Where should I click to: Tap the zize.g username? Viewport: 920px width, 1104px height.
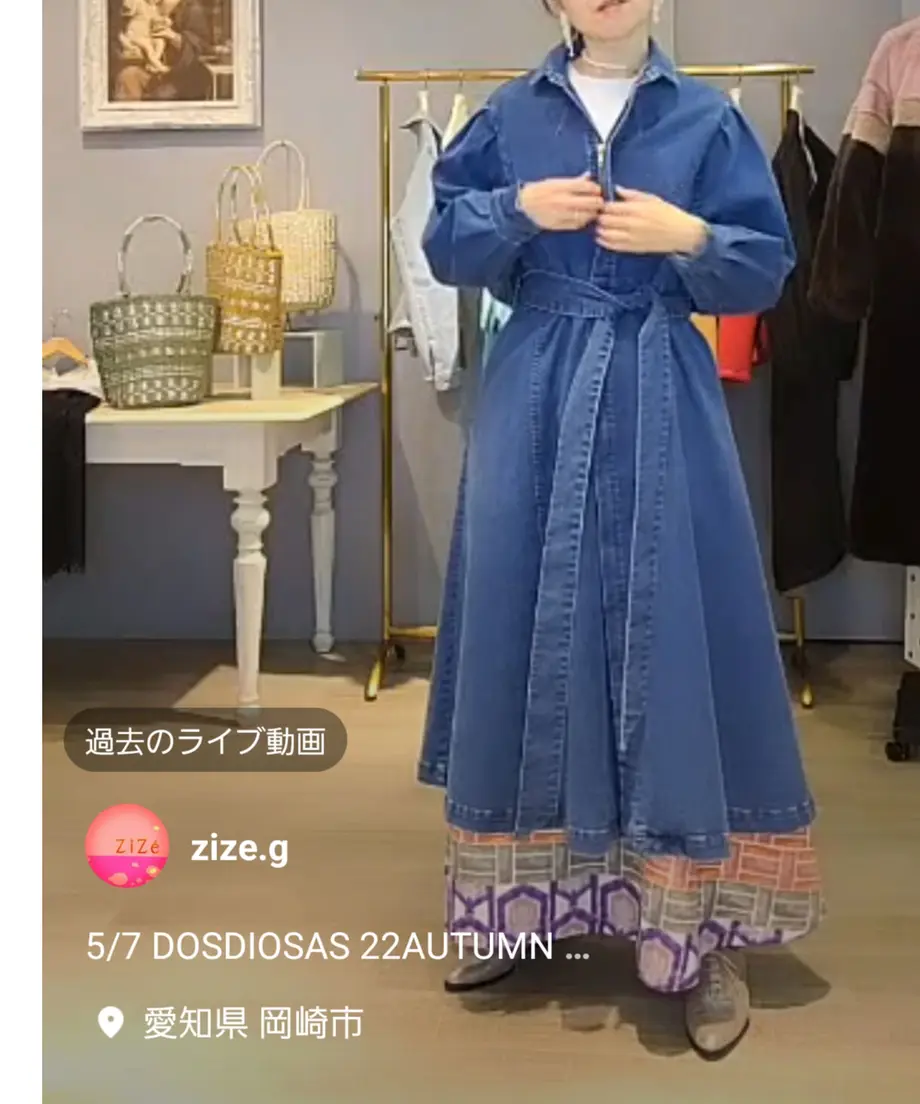[240, 849]
